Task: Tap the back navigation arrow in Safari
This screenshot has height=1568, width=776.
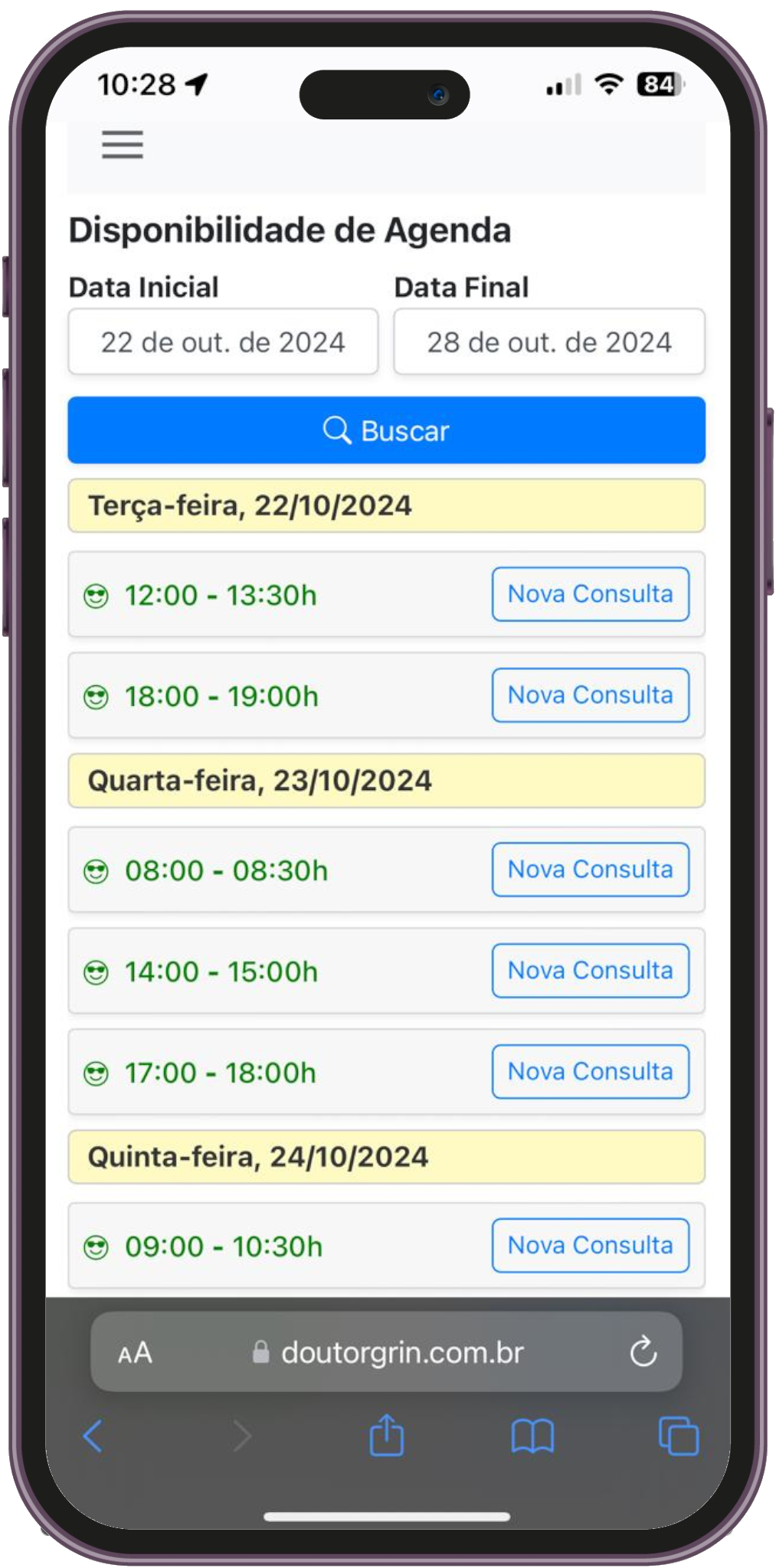Action: [93, 1437]
